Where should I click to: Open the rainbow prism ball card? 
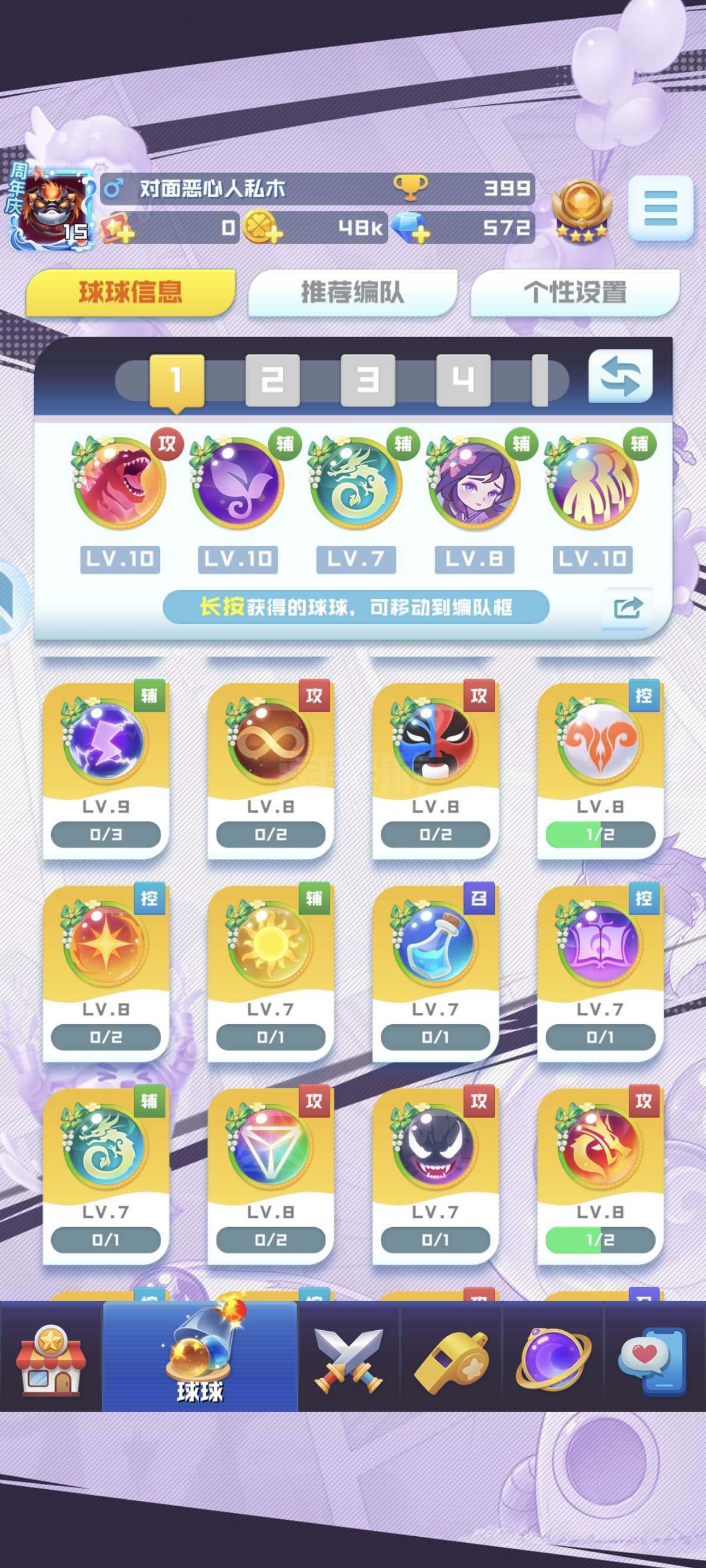click(x=270, y=1175)
